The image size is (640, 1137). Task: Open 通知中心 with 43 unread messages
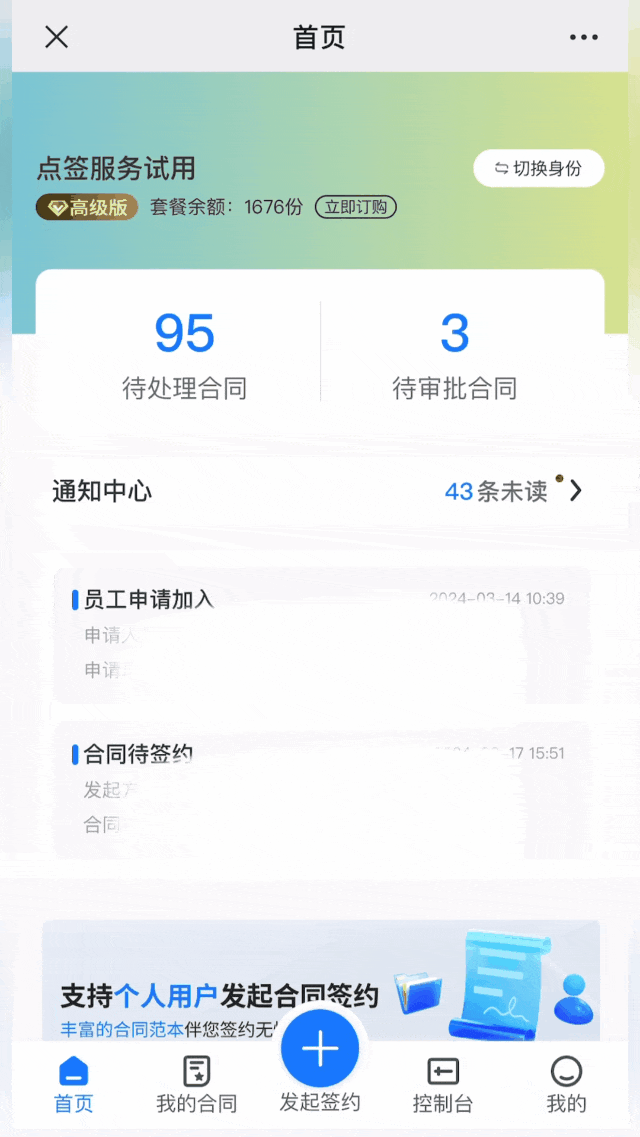(320, 491)
